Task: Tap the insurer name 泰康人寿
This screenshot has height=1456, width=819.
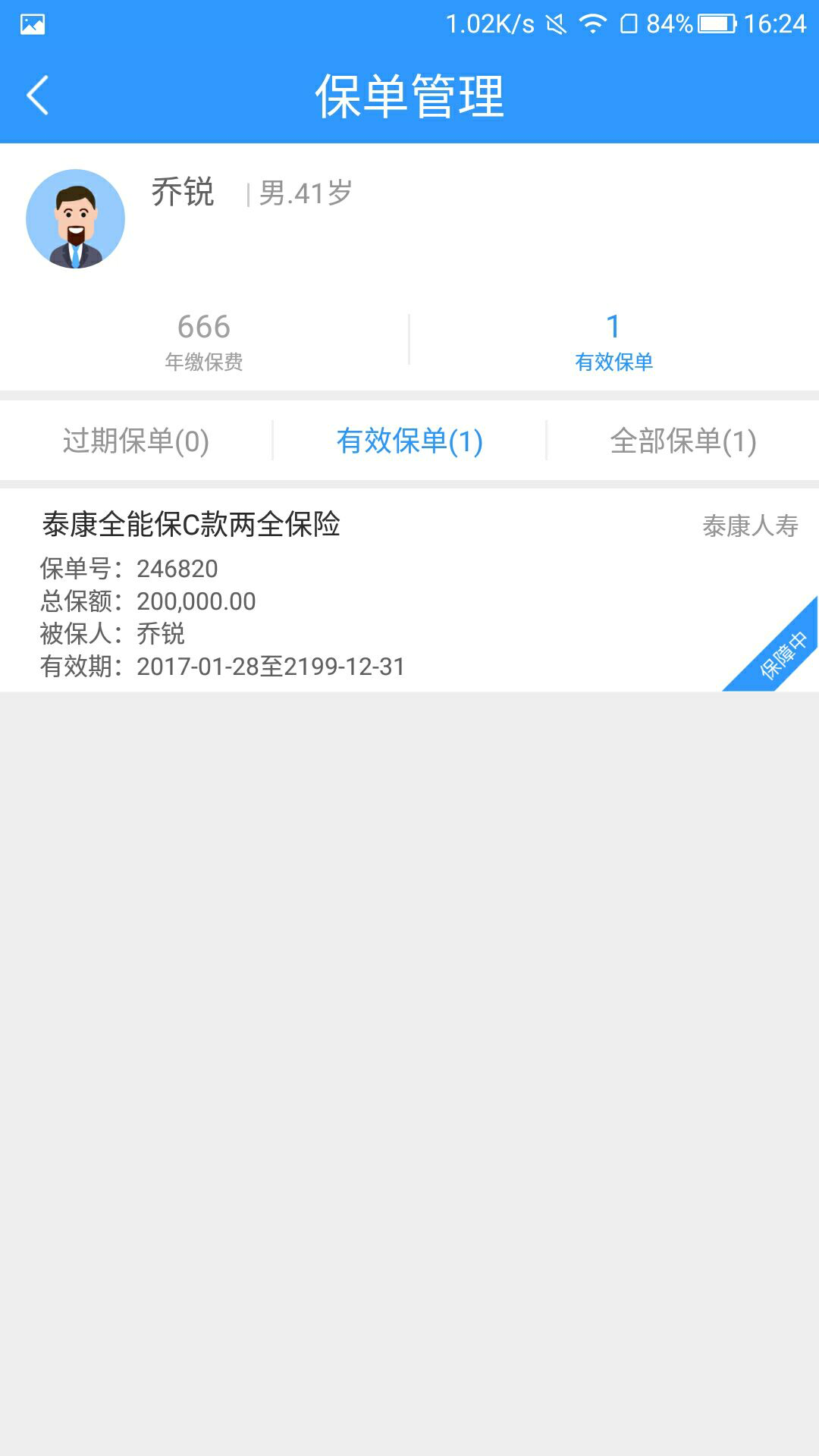Action: pyautogui.click(x=750, y=523)
